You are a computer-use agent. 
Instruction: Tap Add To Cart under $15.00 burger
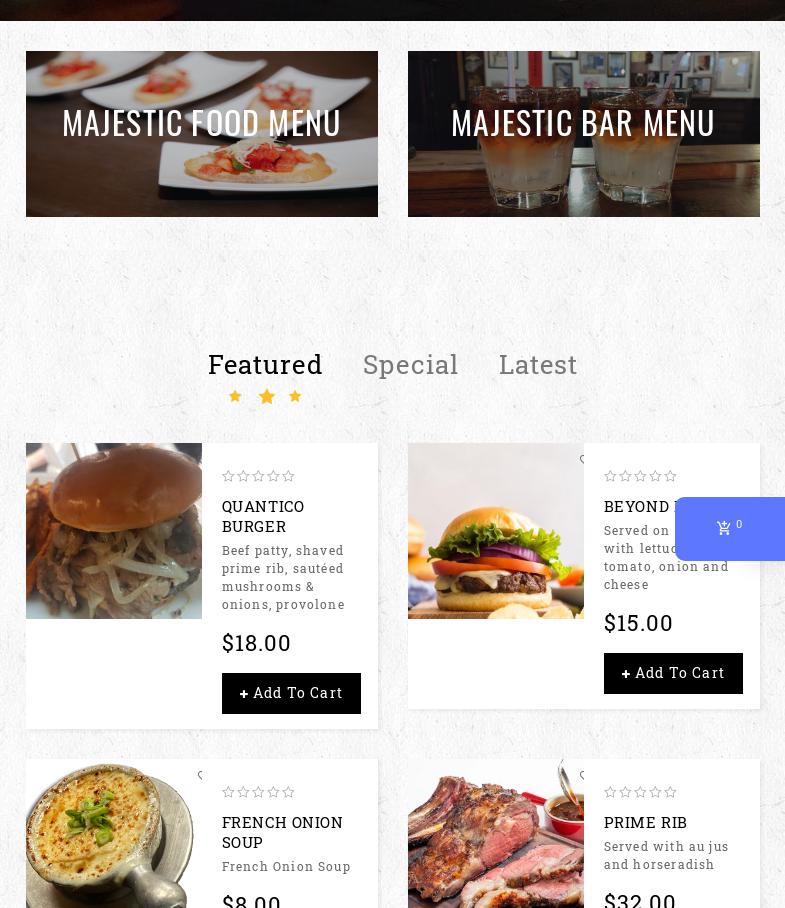[x=673, y=673]
